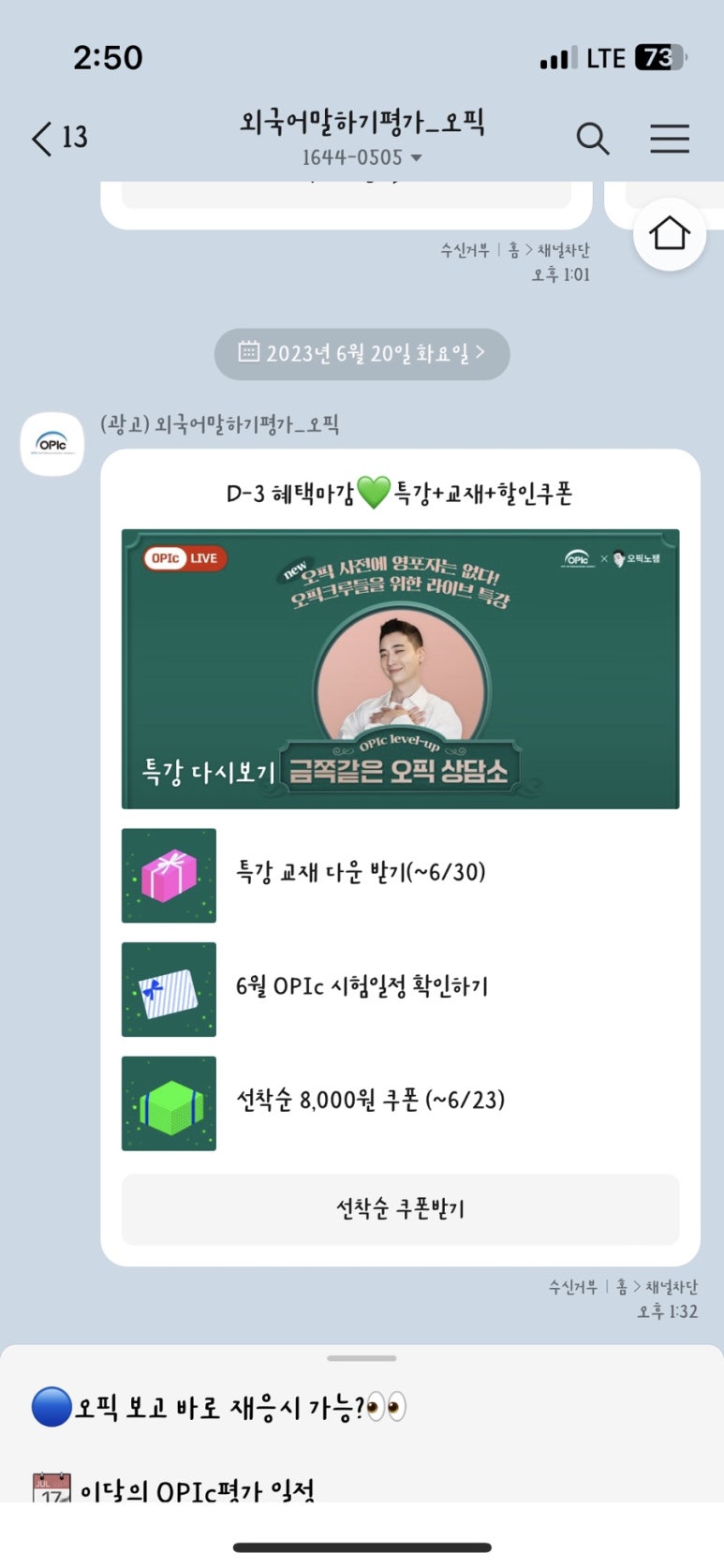
Task: Open 특강 교재 다운 받기 row
Action: pos(400,875)
